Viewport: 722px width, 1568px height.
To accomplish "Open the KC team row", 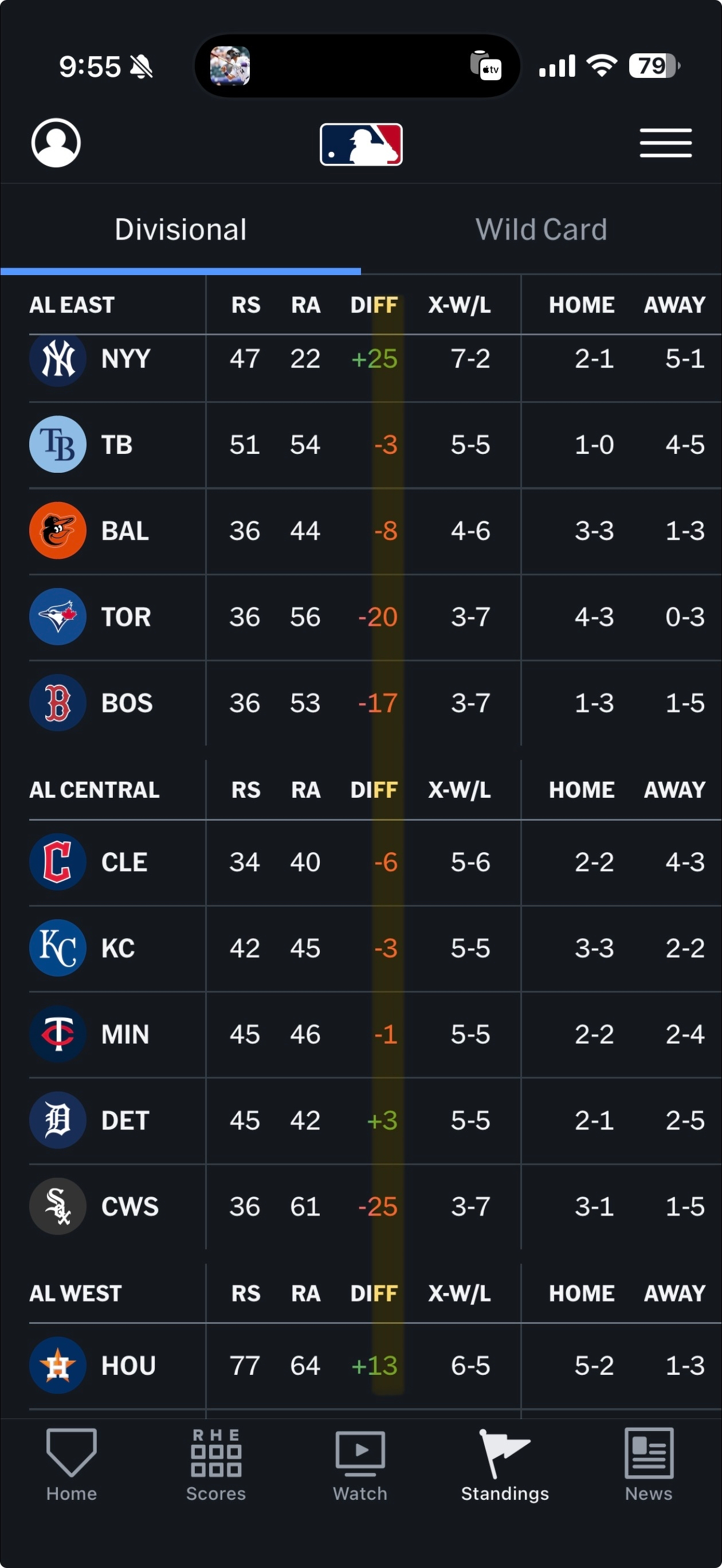I will 118,948.
